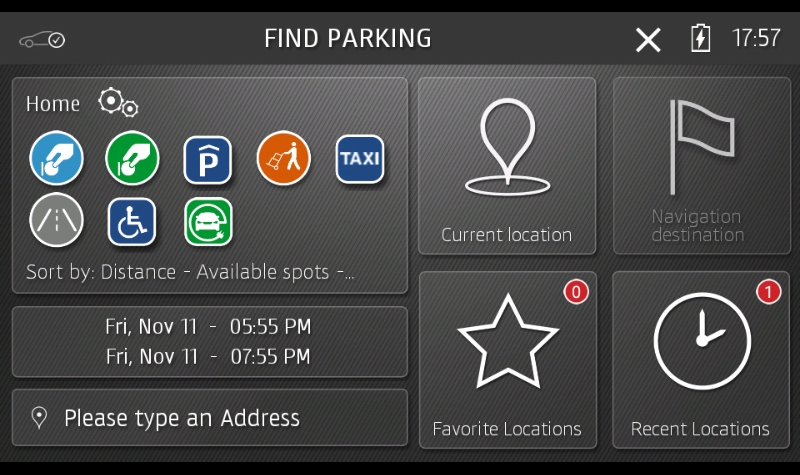The height and width of the screenshot is (475, 800).
Task: Select the gray road parking filter
Action: (x=57, y=221)
